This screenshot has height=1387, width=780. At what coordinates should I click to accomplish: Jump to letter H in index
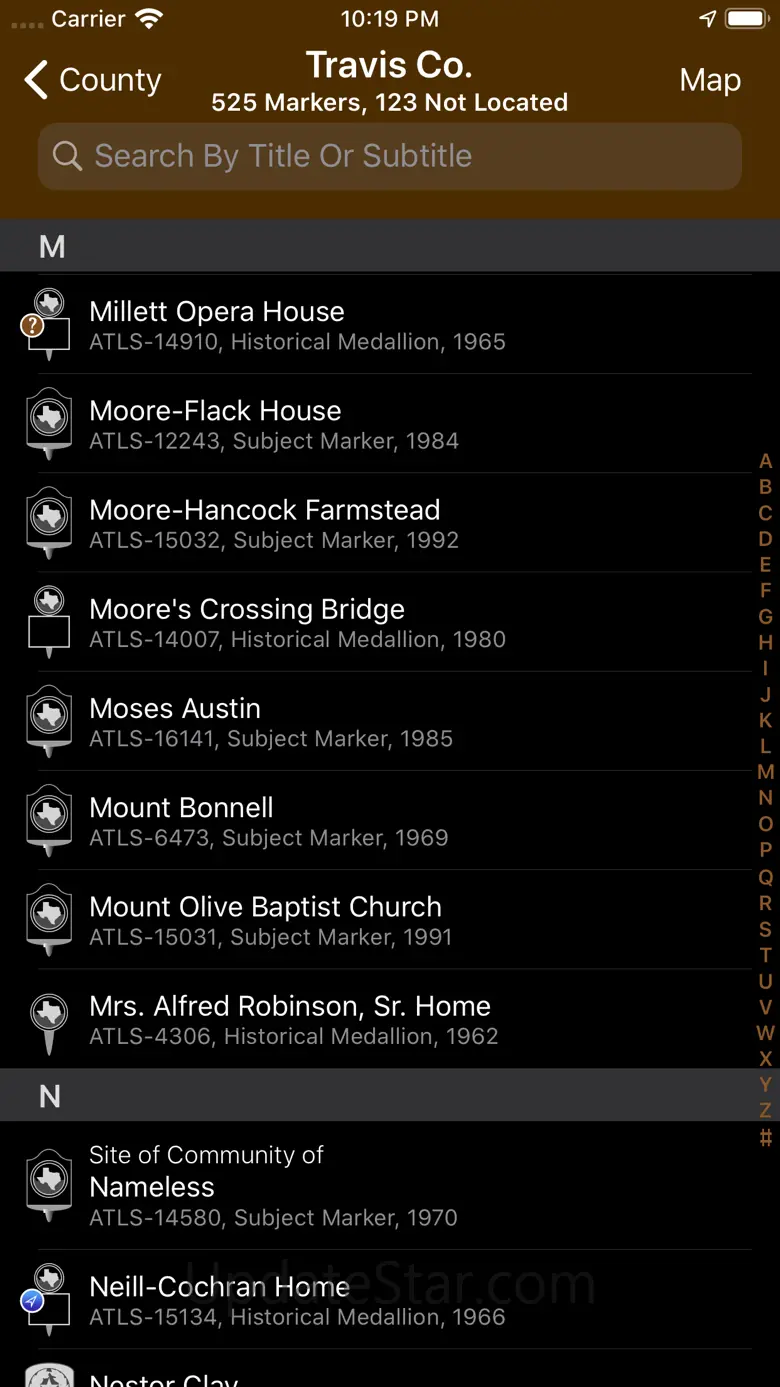pyautogui.click(x=765, y=643)
